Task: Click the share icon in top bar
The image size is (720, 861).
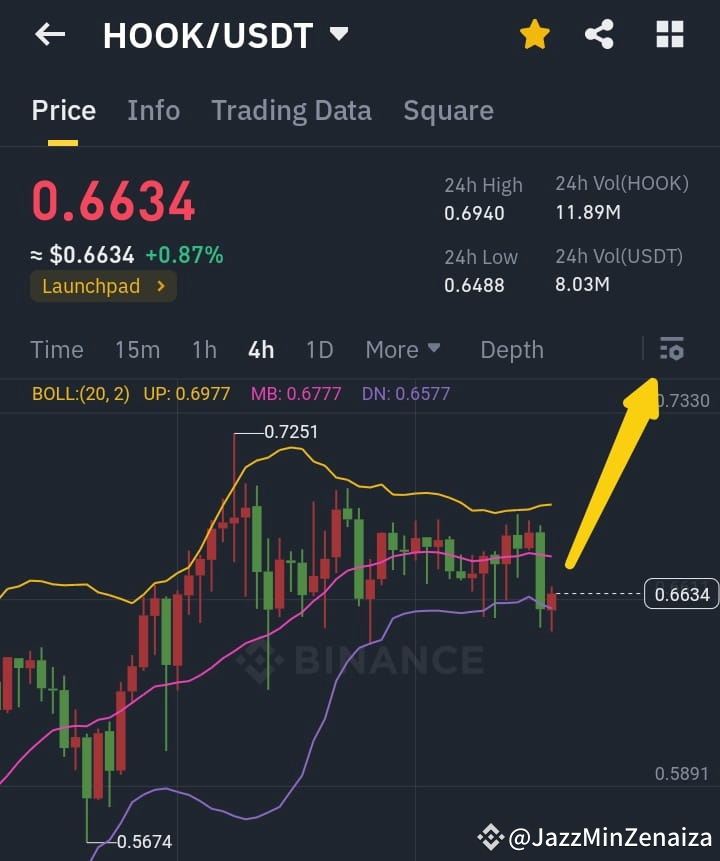Action: tap(600, 35)
